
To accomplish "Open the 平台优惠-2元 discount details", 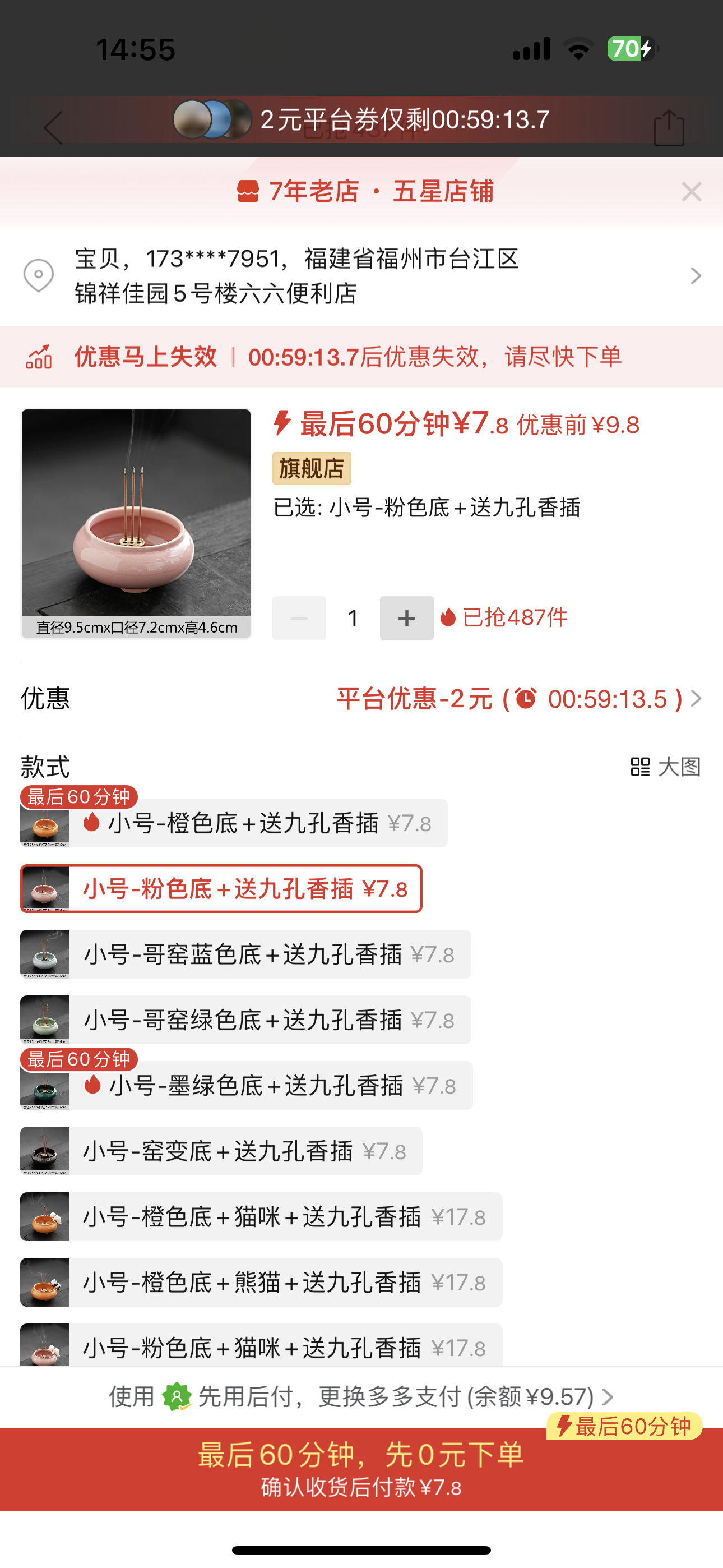I will point(519,699).
